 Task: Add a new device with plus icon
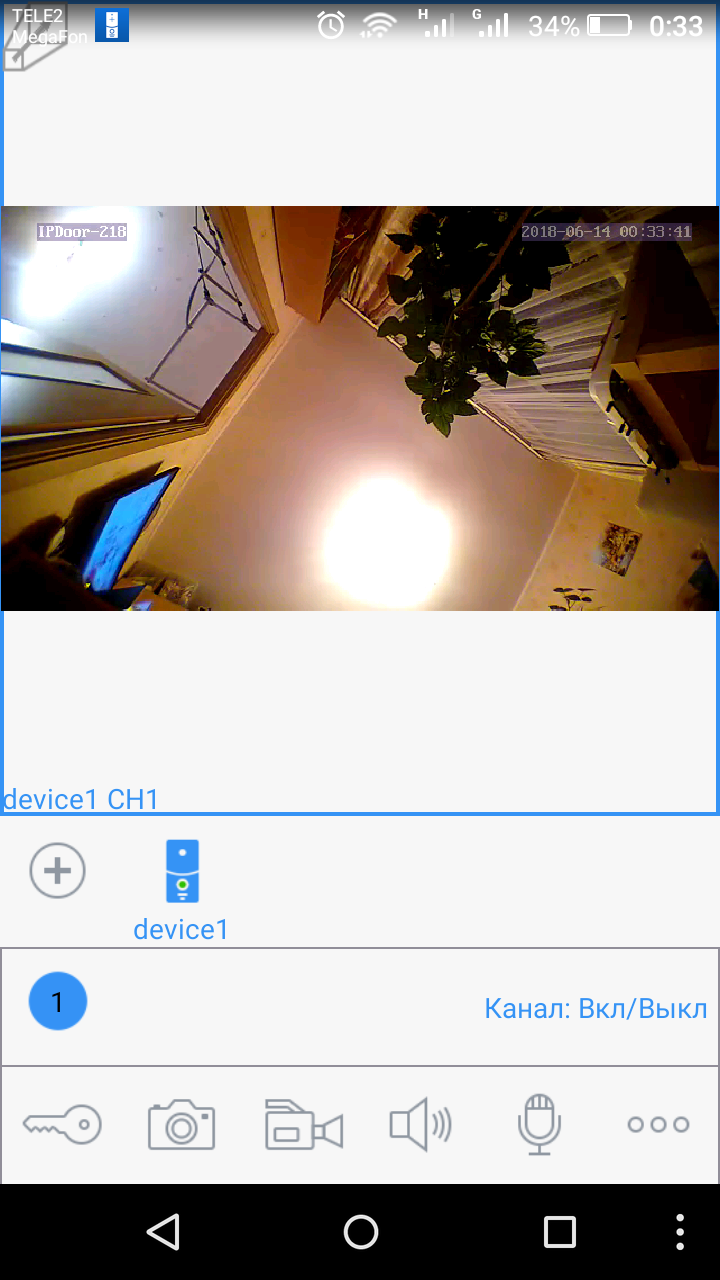(x=58, y=871)
